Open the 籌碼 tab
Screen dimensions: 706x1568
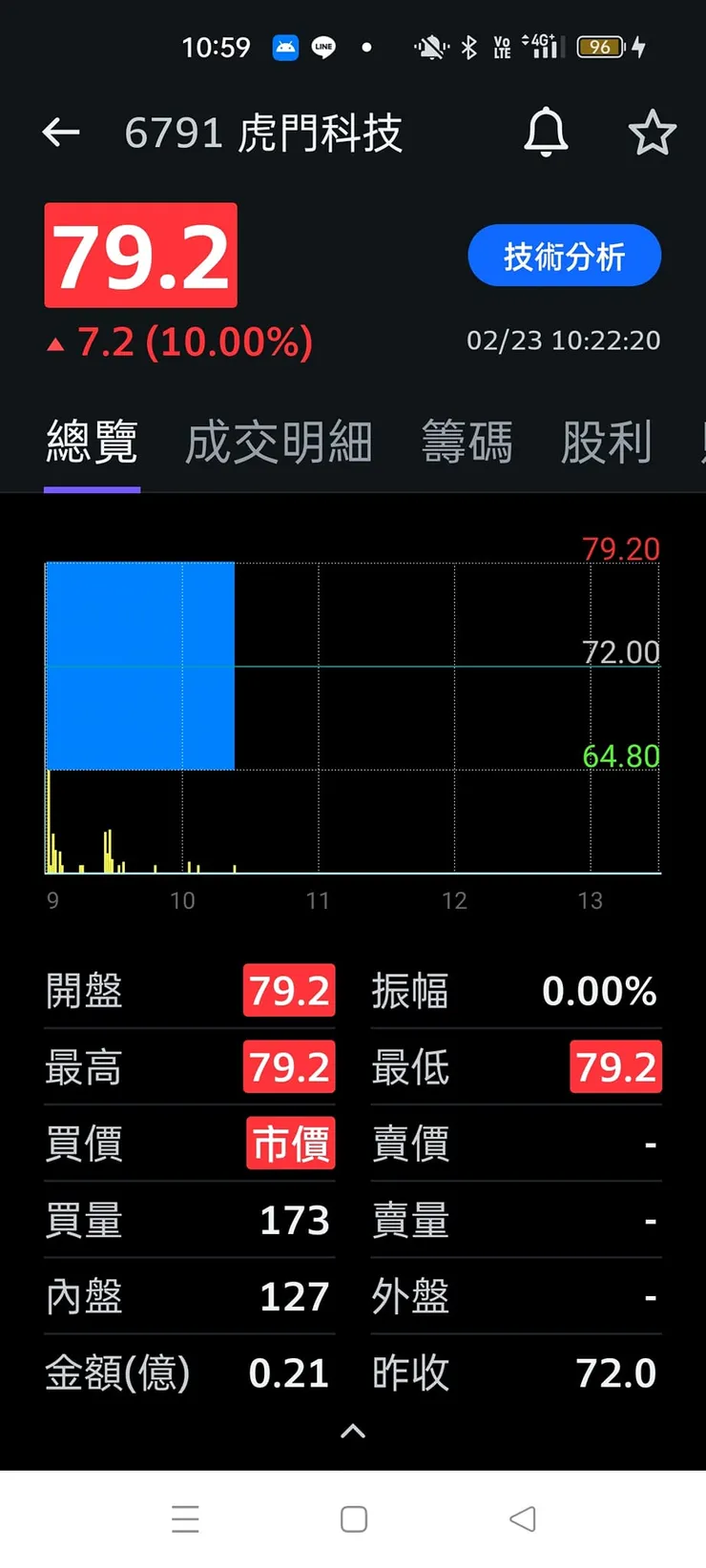467,441
